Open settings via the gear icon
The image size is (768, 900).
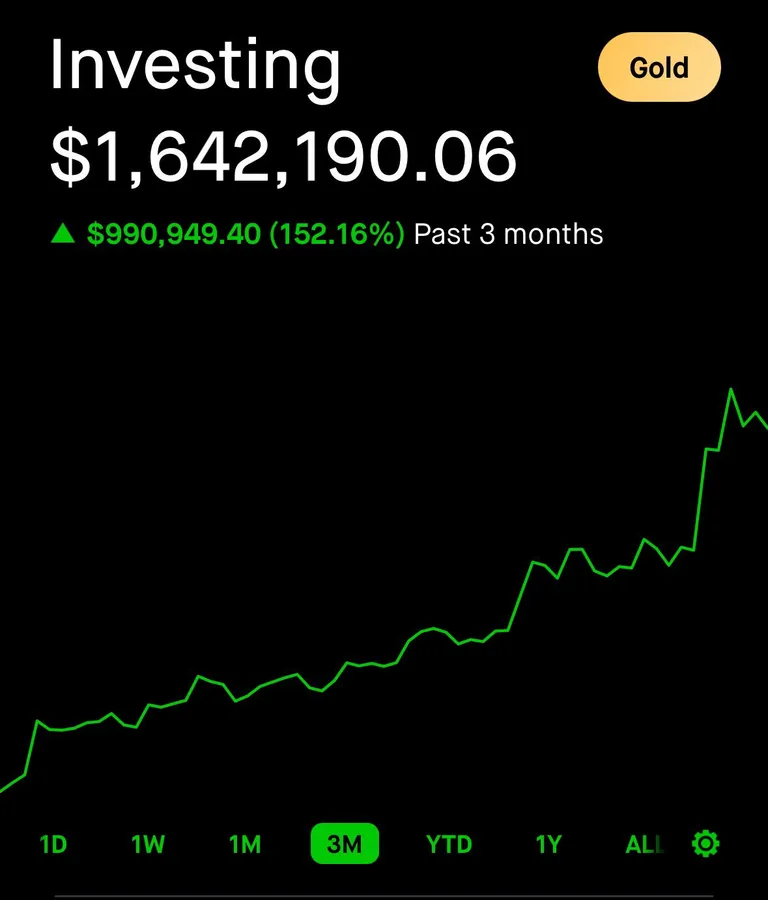point(705,843)
